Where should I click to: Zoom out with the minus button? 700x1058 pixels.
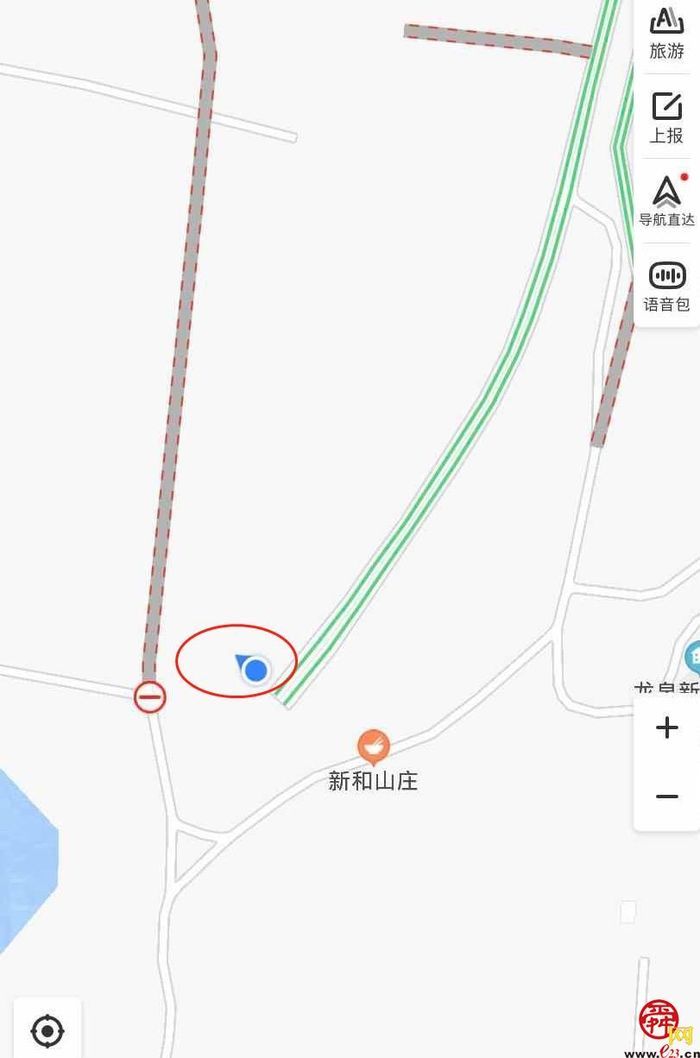(x=667, y=796)
